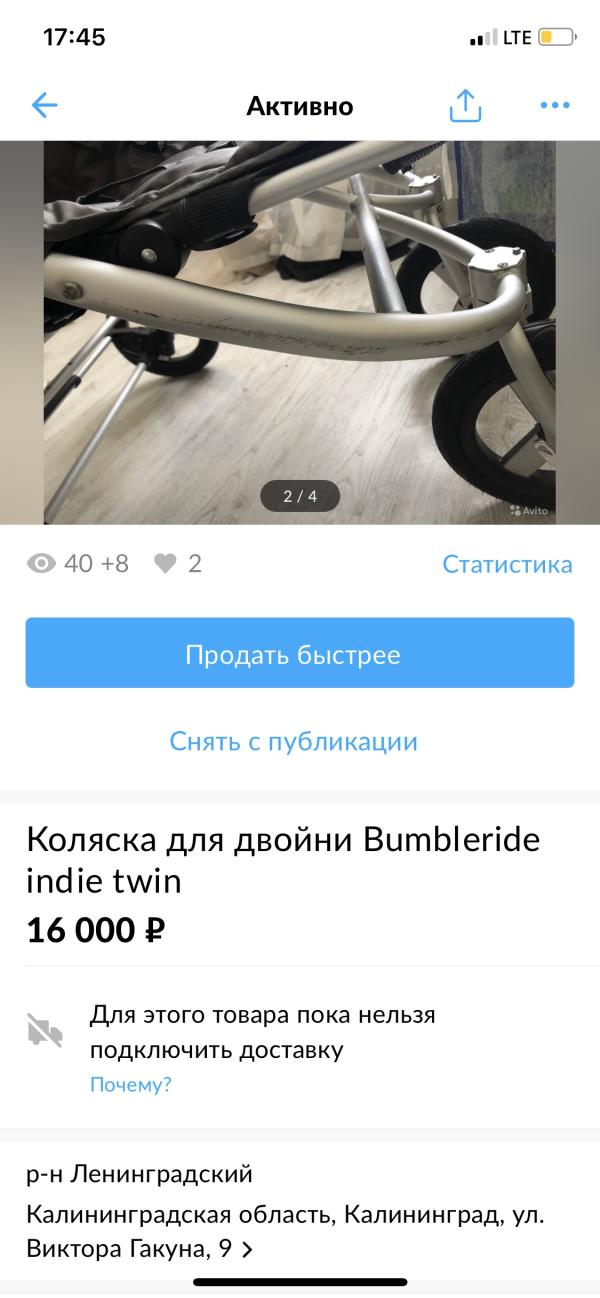Select Снять с публикации

pyautogui.click(x=293, y=741)
